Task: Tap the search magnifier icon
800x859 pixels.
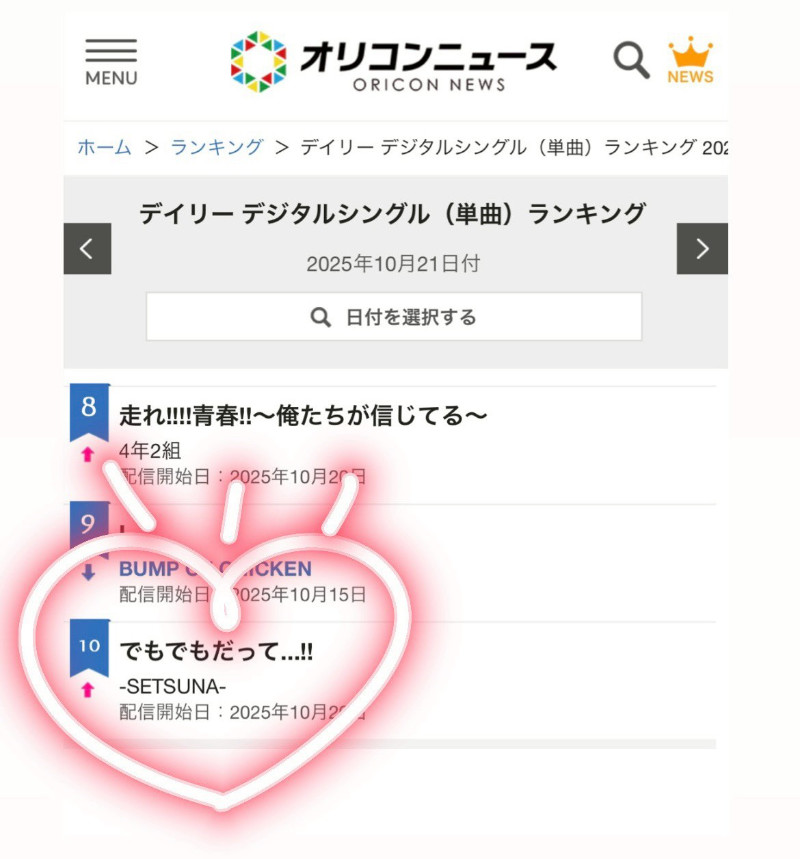Action: pyautogui.click(x=631, y=60)
